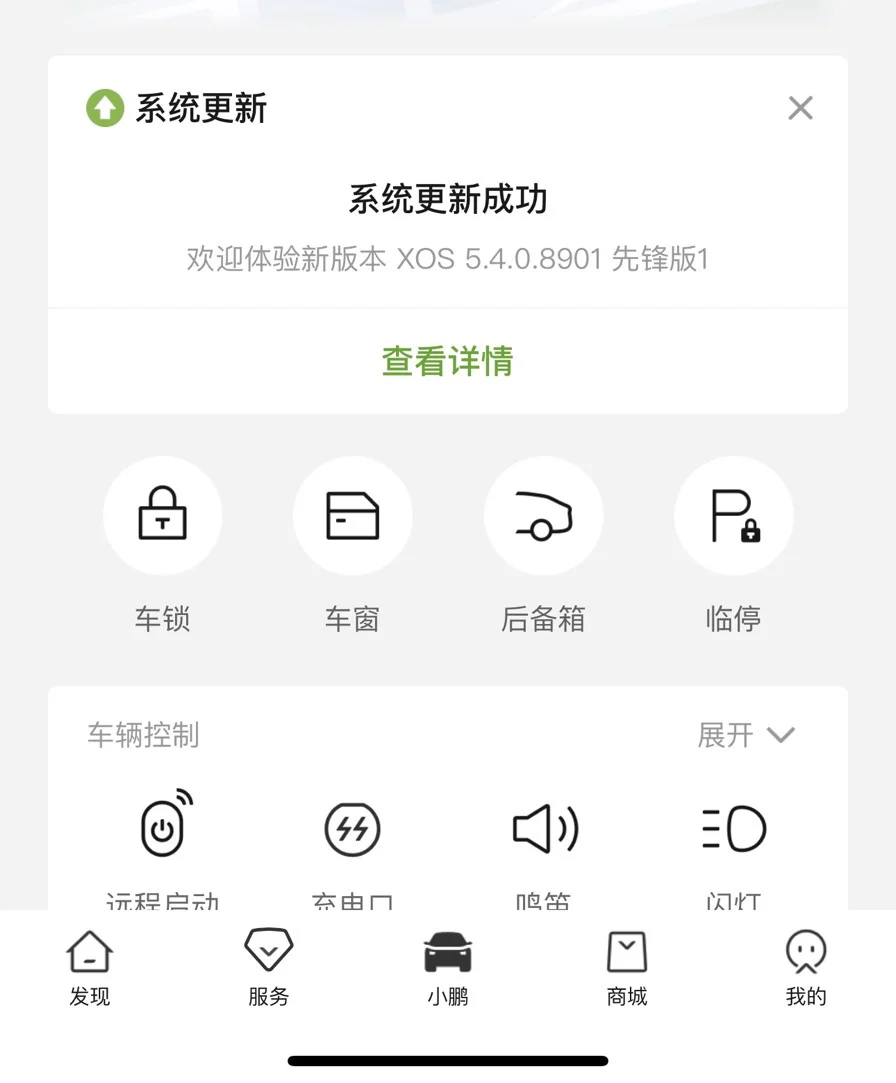The image size is (896, 1083).
Task: Switch to the 我的 tab
Action: (x=806, y=967)
